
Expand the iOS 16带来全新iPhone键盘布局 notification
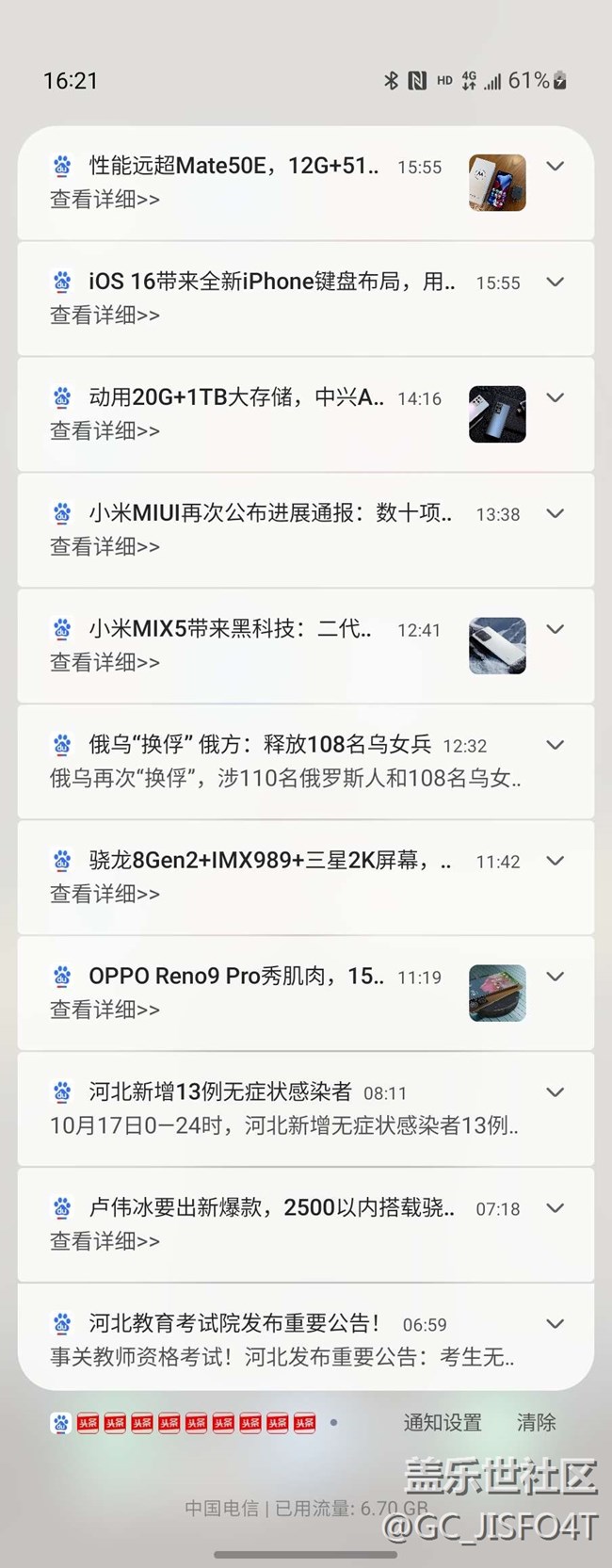[556, 282]
